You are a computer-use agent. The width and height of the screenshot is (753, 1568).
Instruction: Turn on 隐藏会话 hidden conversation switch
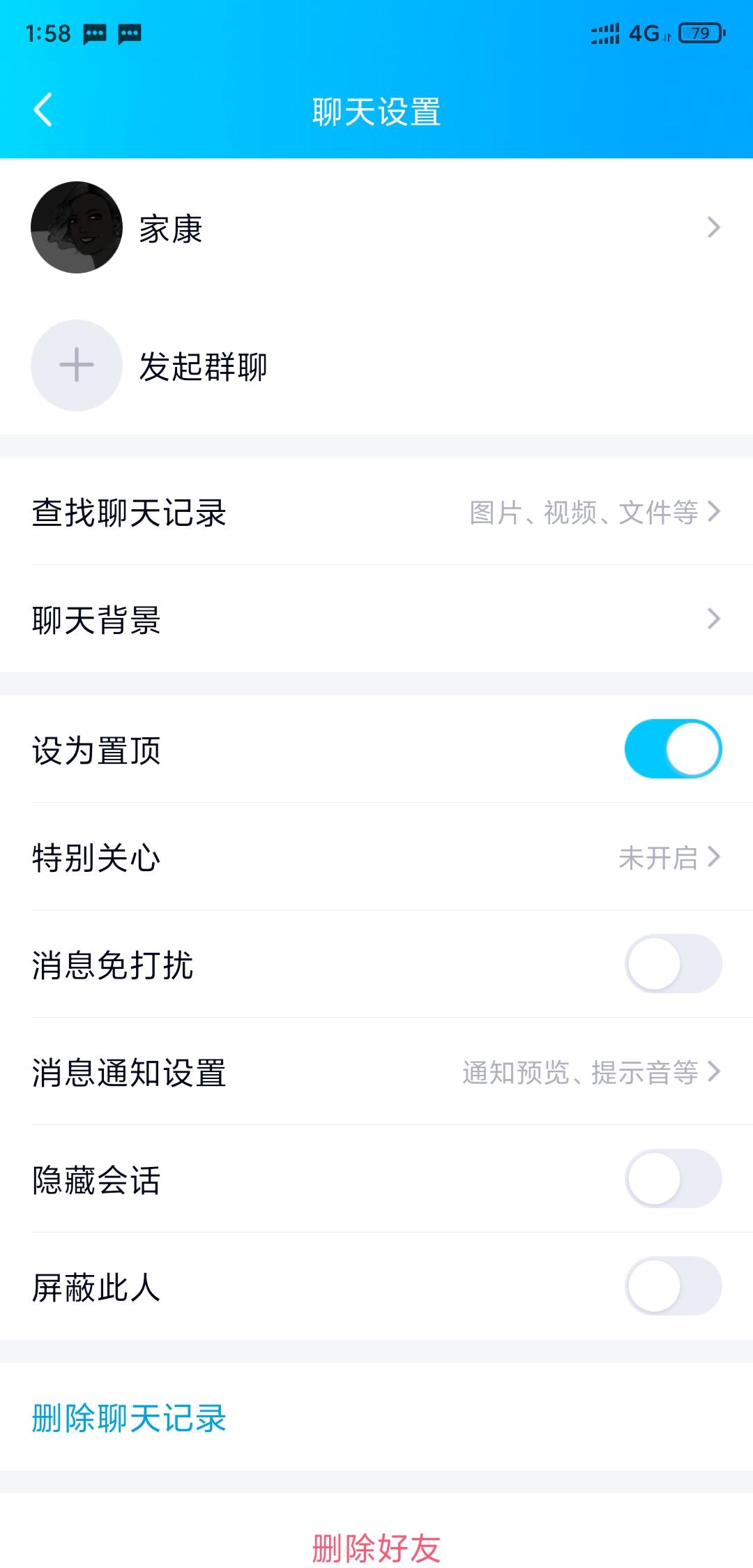[x=671, y=1180]
